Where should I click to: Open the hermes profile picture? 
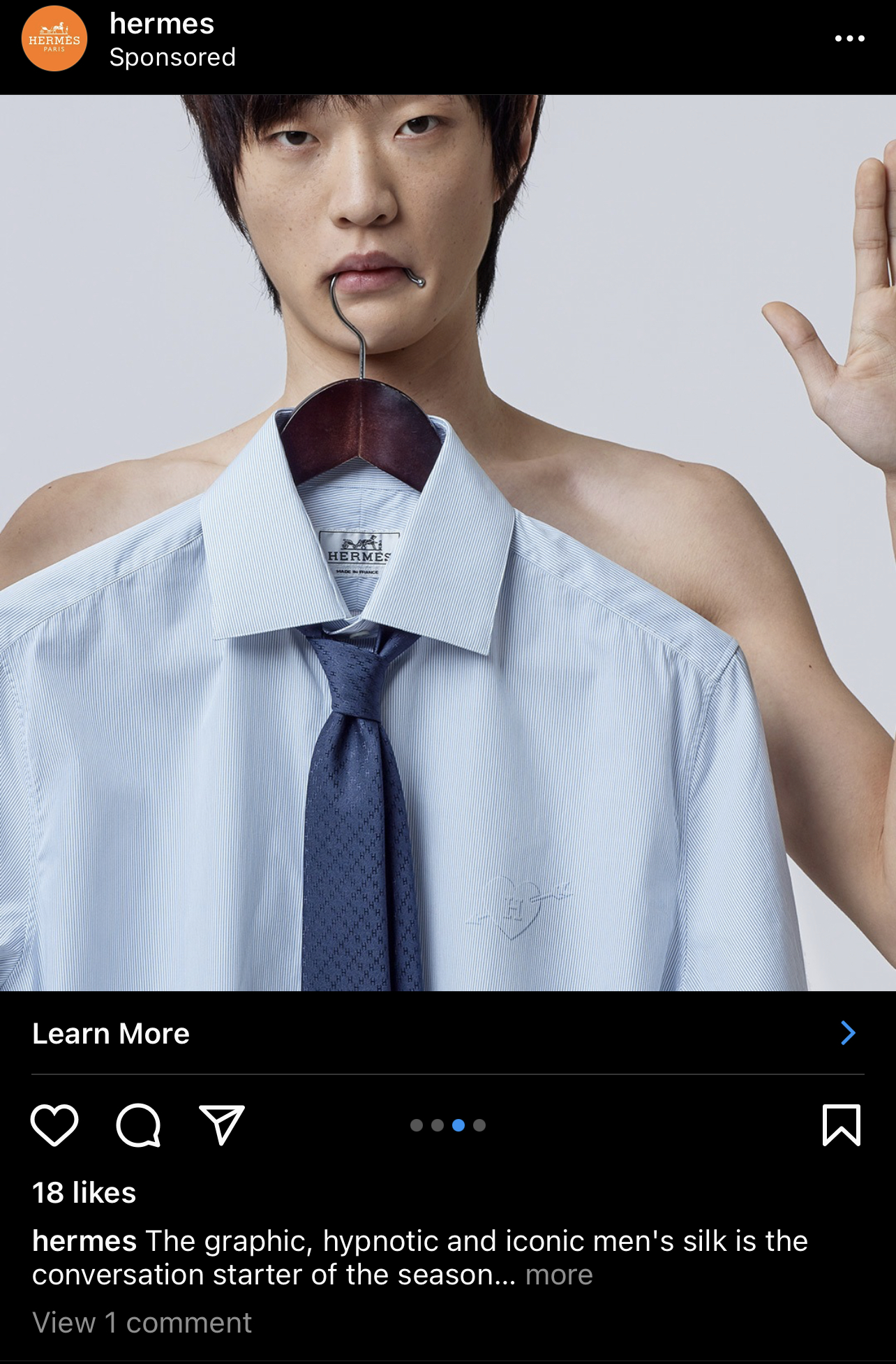(x=54, y=38)
